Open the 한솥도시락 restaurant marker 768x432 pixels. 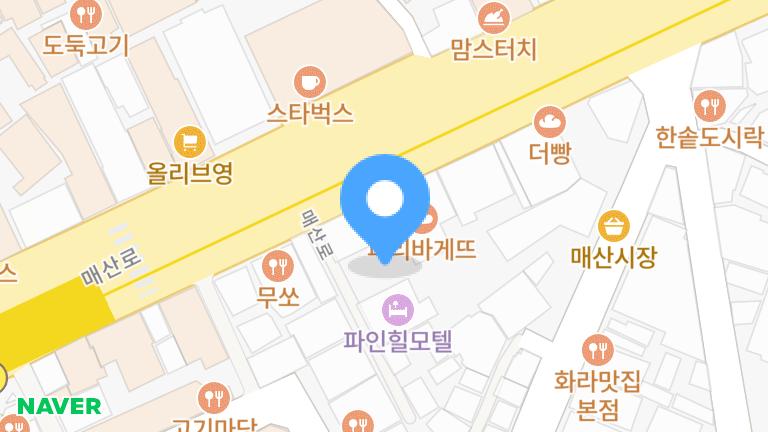click(x=710, y=106)
